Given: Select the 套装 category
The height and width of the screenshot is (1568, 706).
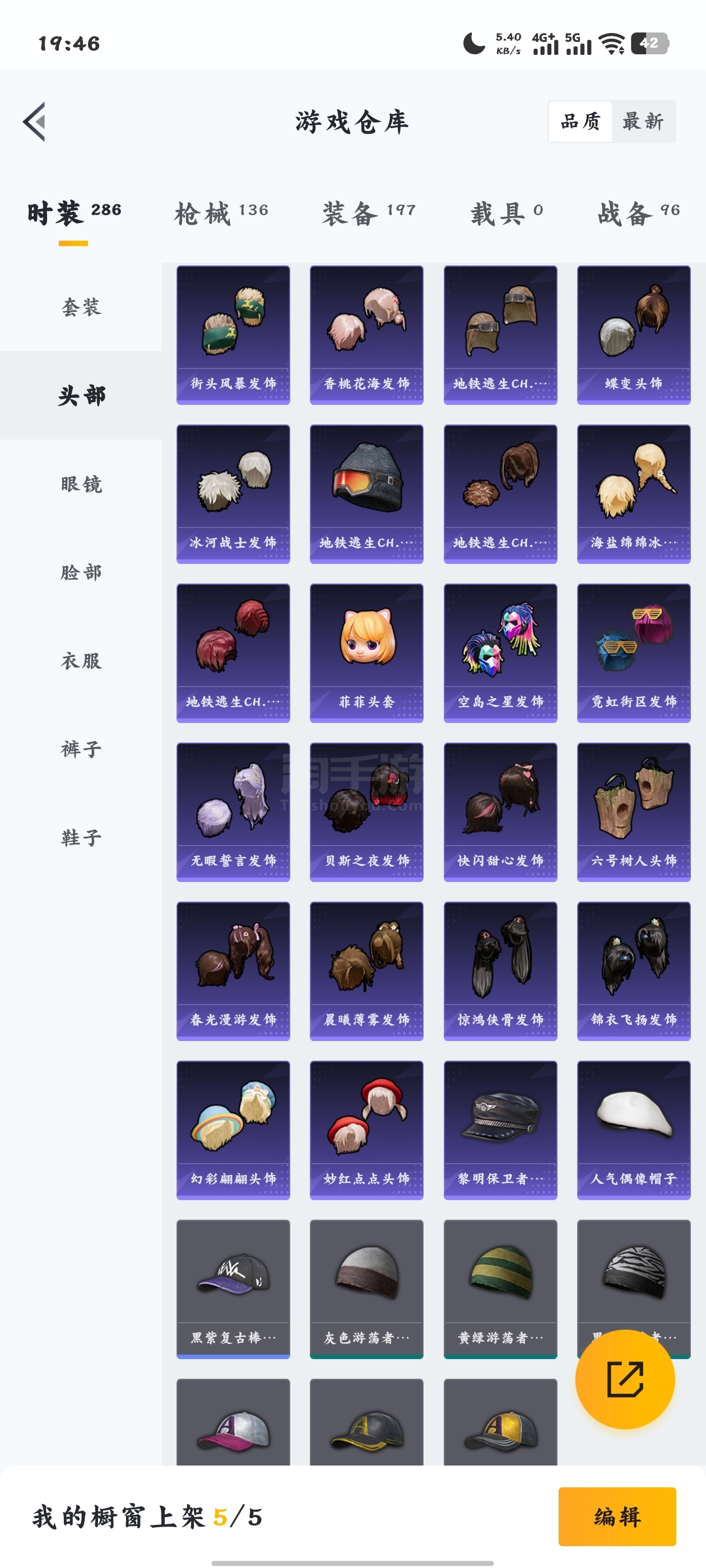Looking at the screenshot, I should (81, 307).
